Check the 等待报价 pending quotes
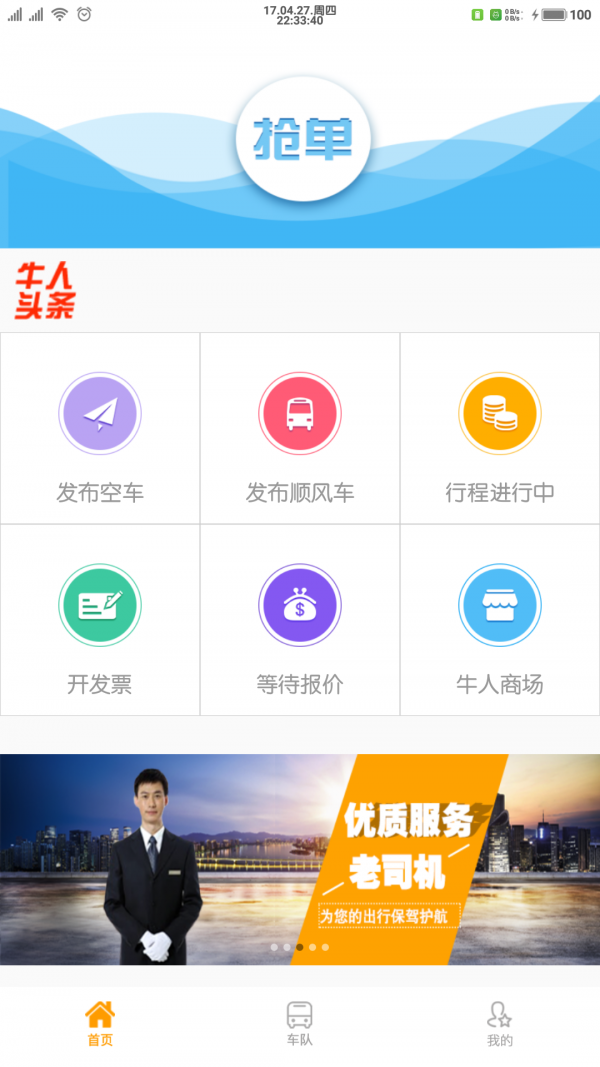 click(x=300, y=619)
